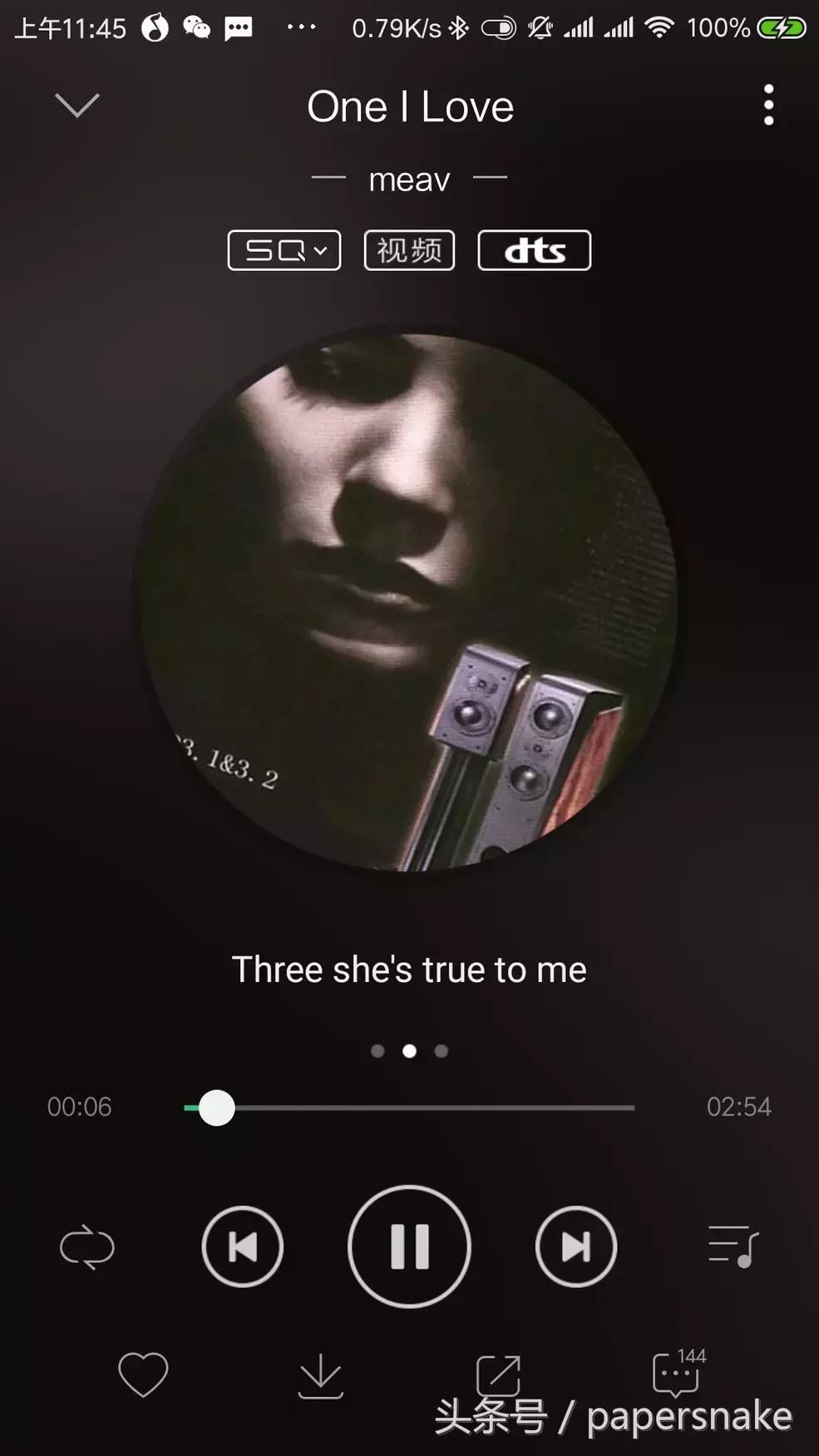The height and width of the screenshot is (1456, 819).
Task: Collapse the player with the down chevron
Action: [x=76, y=106]
